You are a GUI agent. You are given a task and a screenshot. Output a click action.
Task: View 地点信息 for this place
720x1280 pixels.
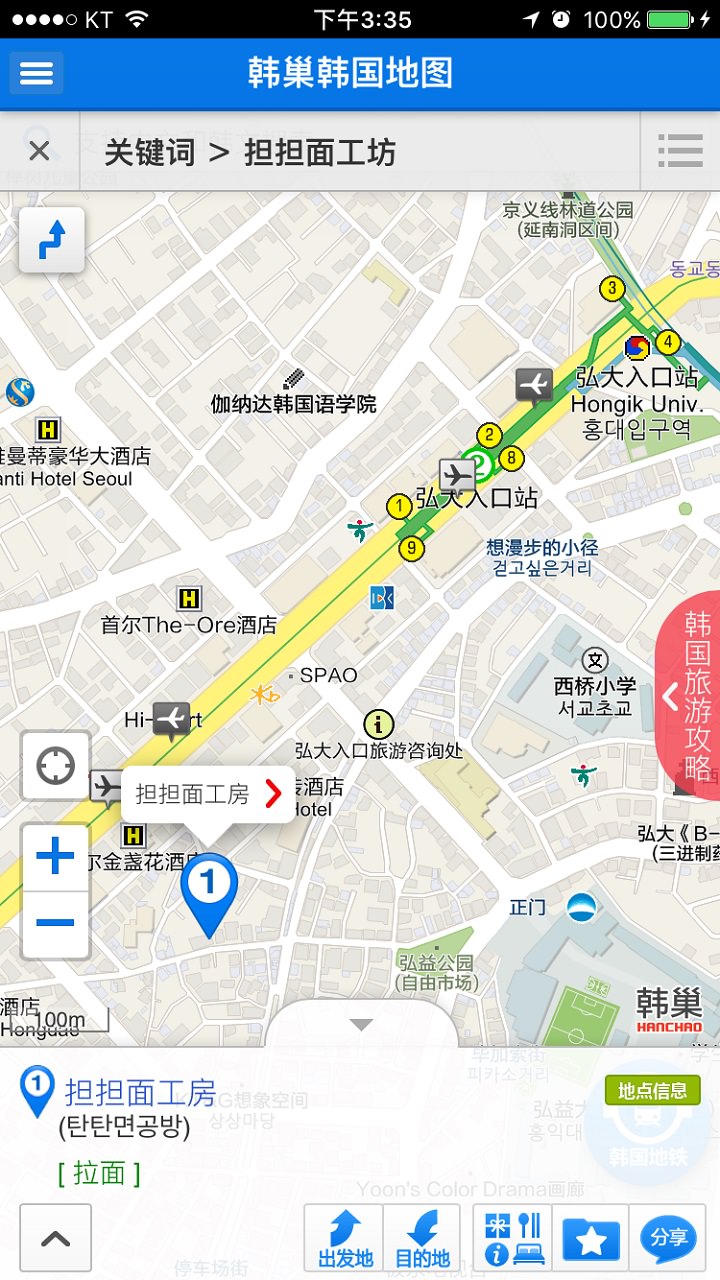652,1091
